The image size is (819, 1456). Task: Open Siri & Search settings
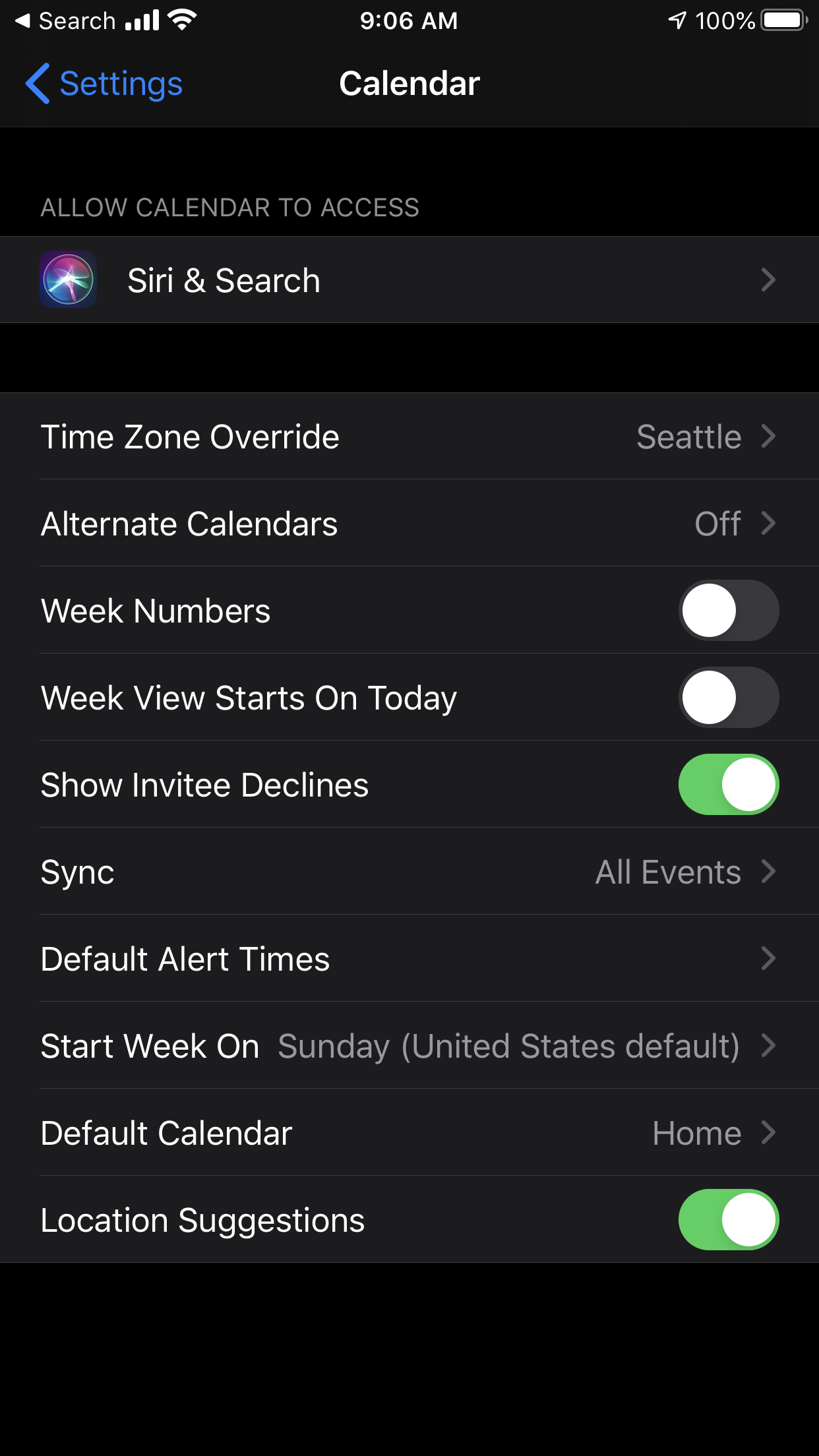[x=409, y=280]
